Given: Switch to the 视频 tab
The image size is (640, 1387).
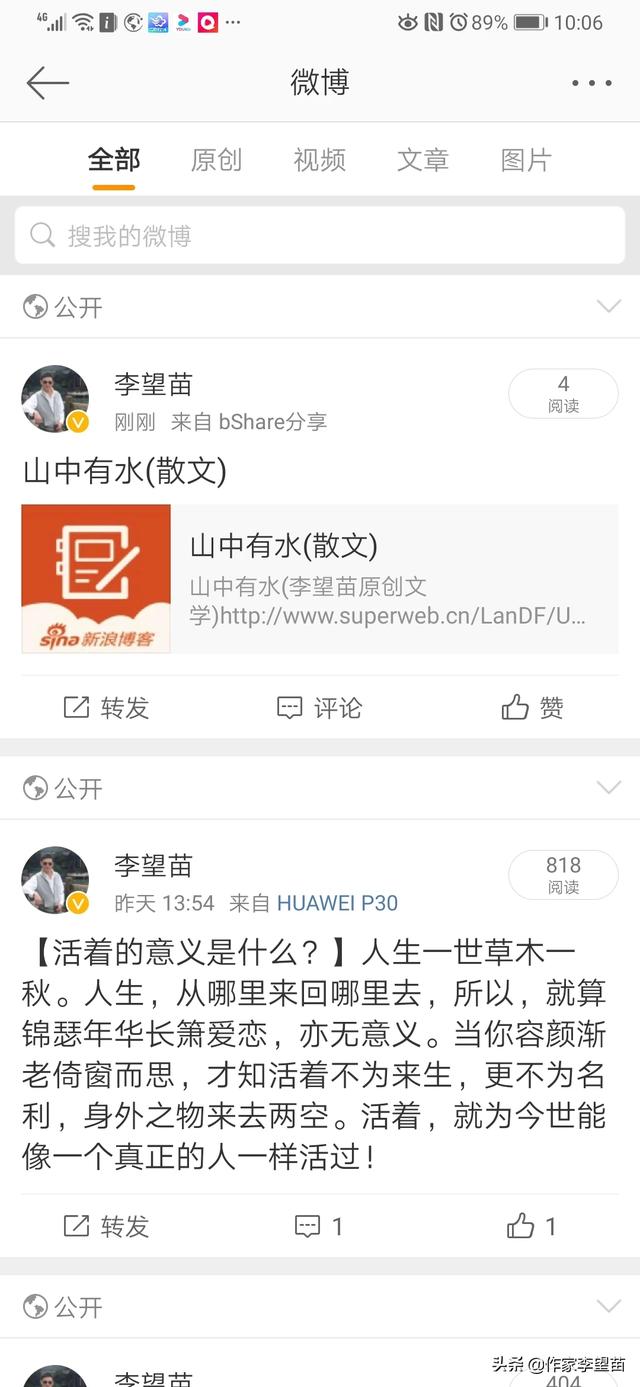Looking at the screenshot, I should (319, 159).
